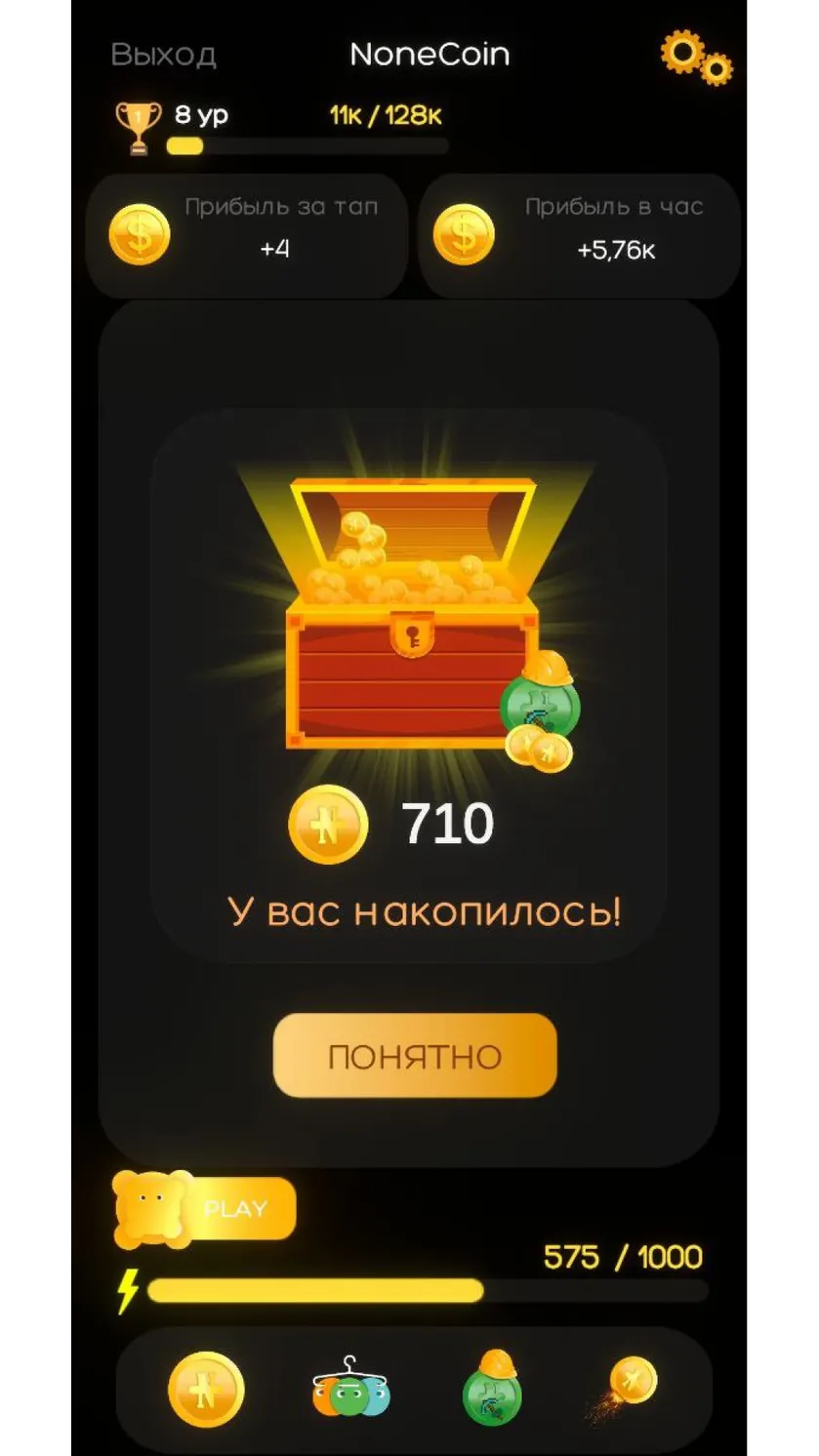Open settings via the gears icon

(x=696, y=58)
